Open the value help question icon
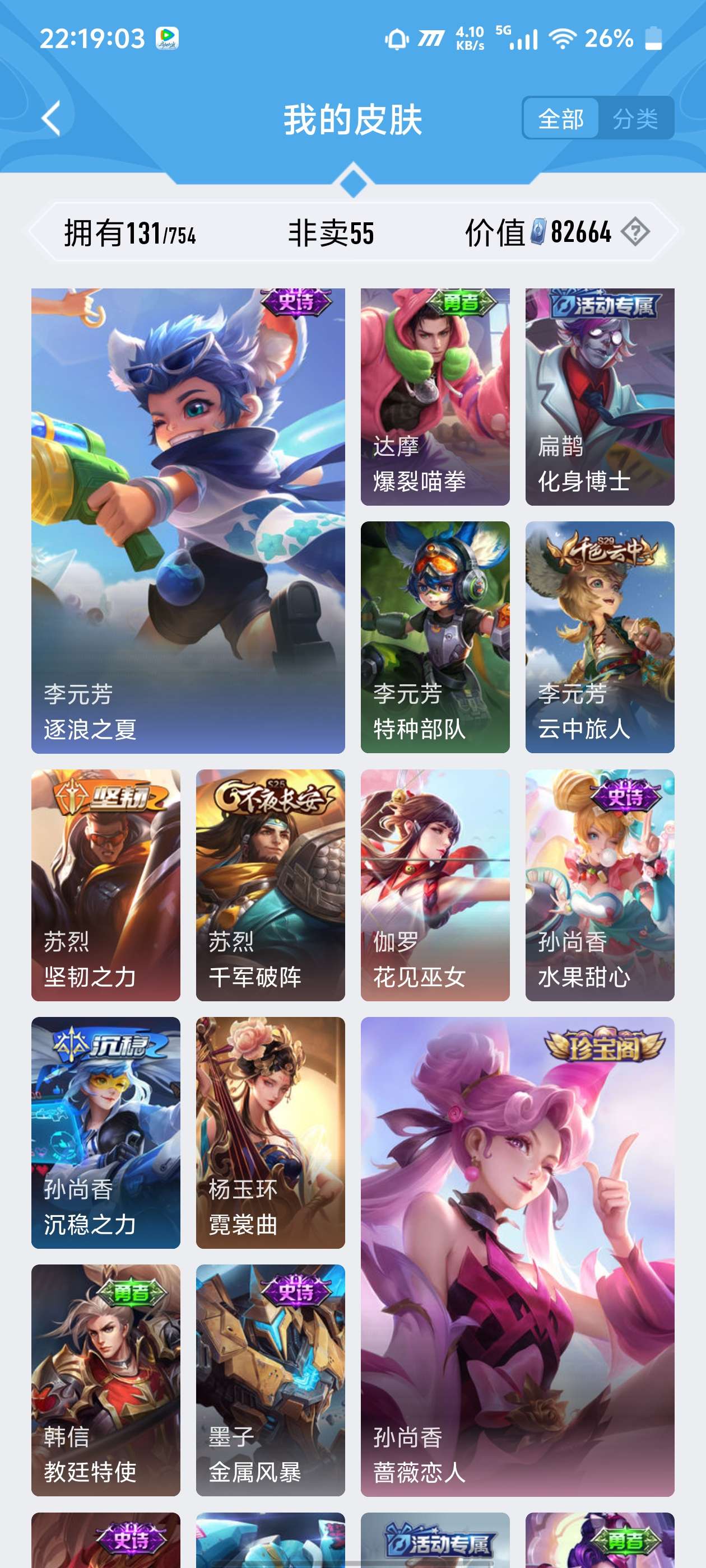Screen dimensions: 706x1568 coord(635,232)
